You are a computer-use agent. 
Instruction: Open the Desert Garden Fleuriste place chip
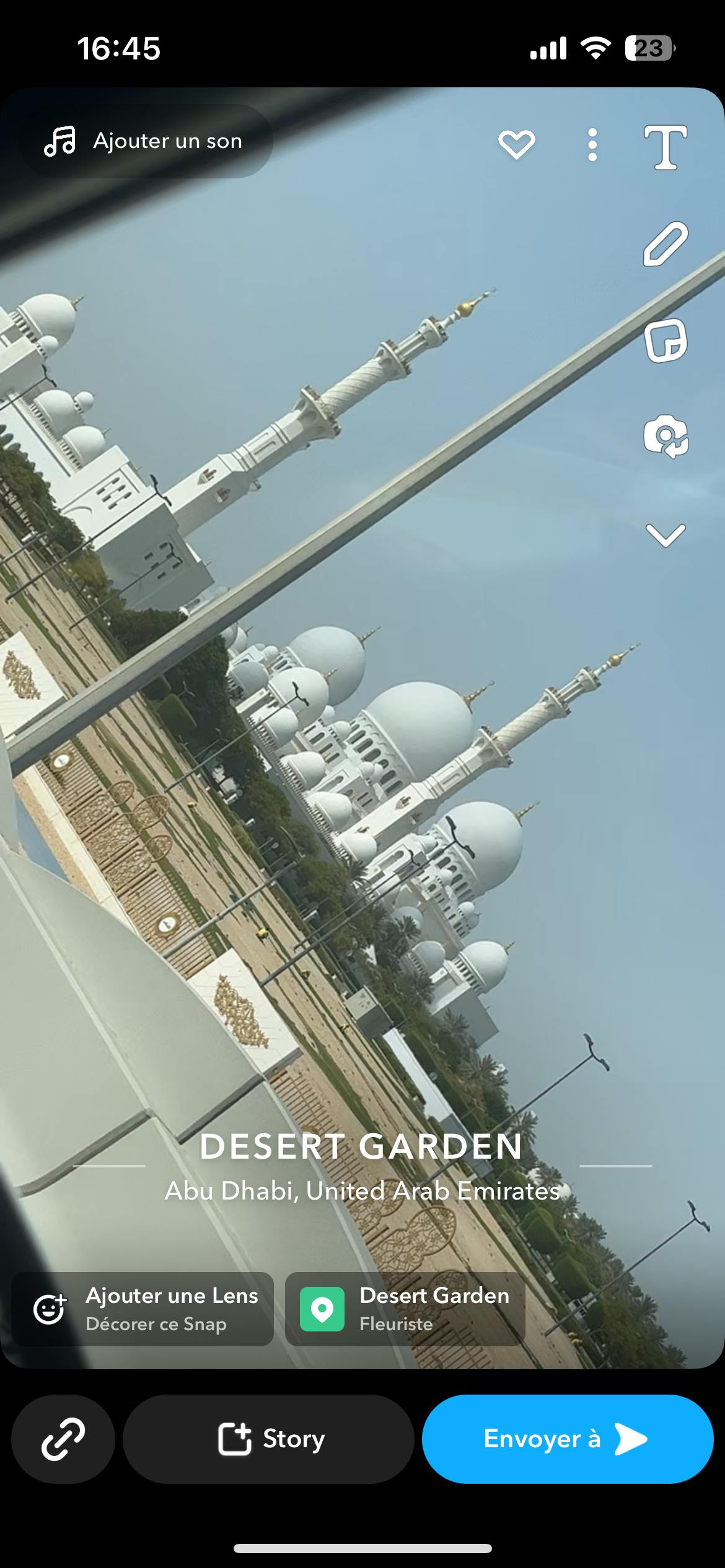[405, 1309]
